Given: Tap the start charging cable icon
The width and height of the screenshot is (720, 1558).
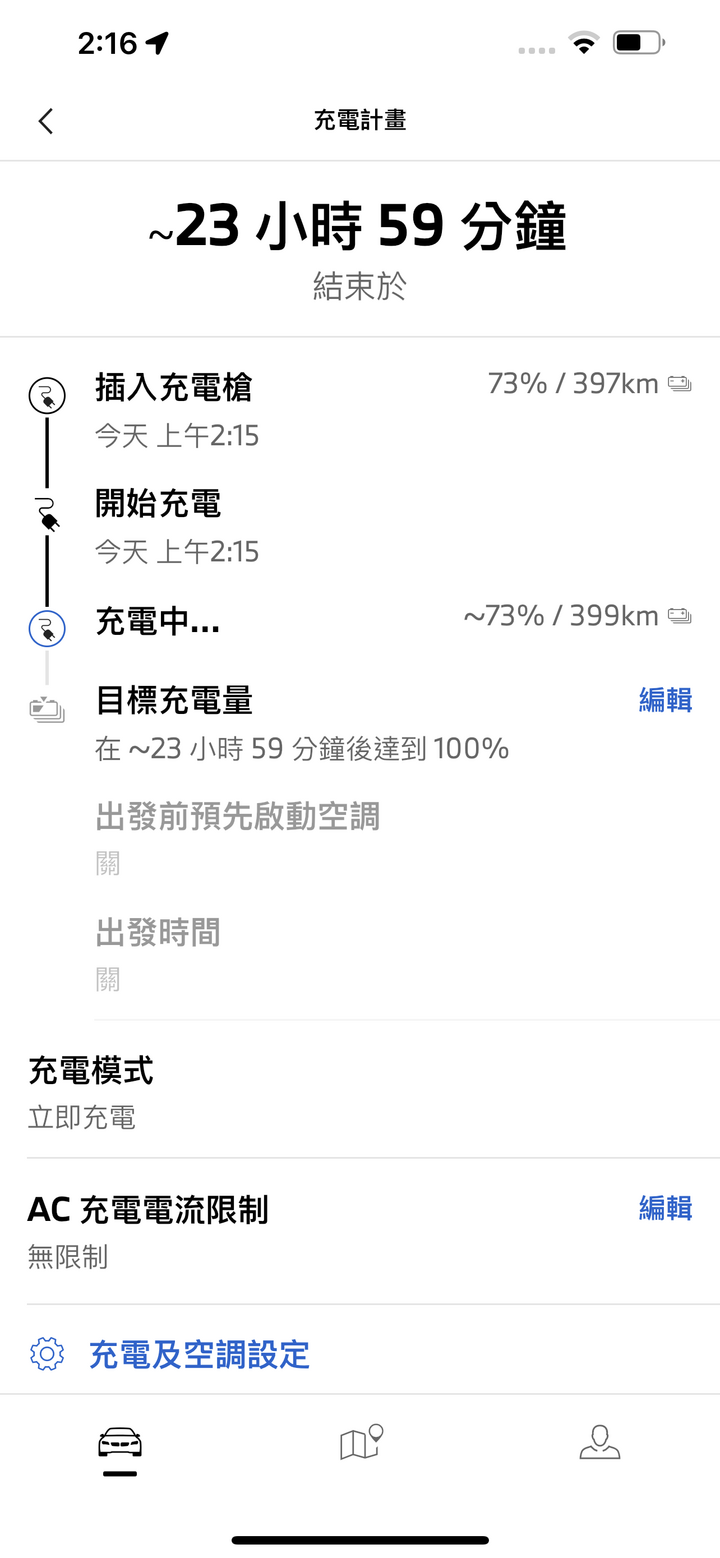Looking at the screenshot, I should tap(46, 512).
